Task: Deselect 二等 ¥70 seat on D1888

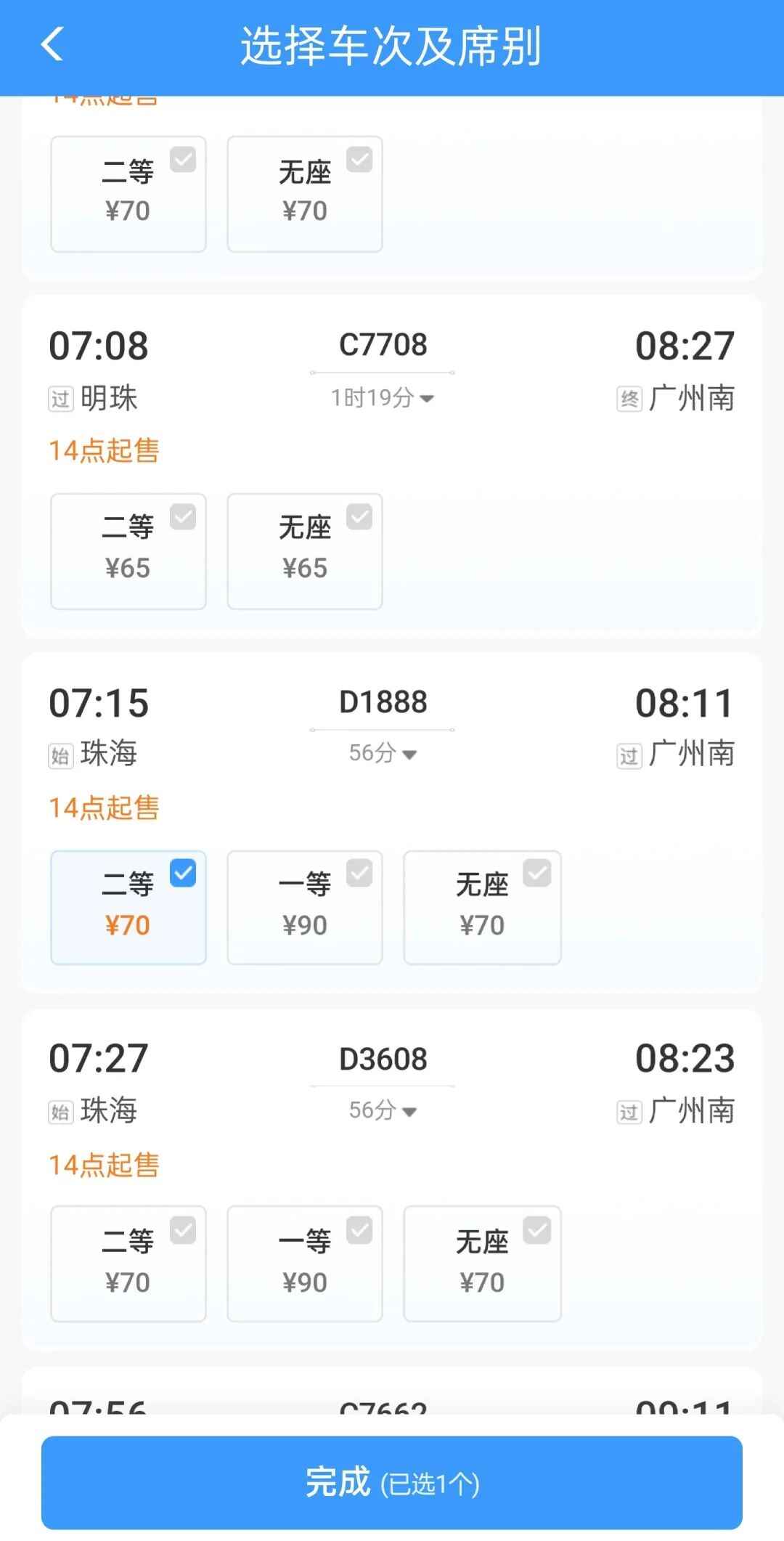Action: pos(128,908)
